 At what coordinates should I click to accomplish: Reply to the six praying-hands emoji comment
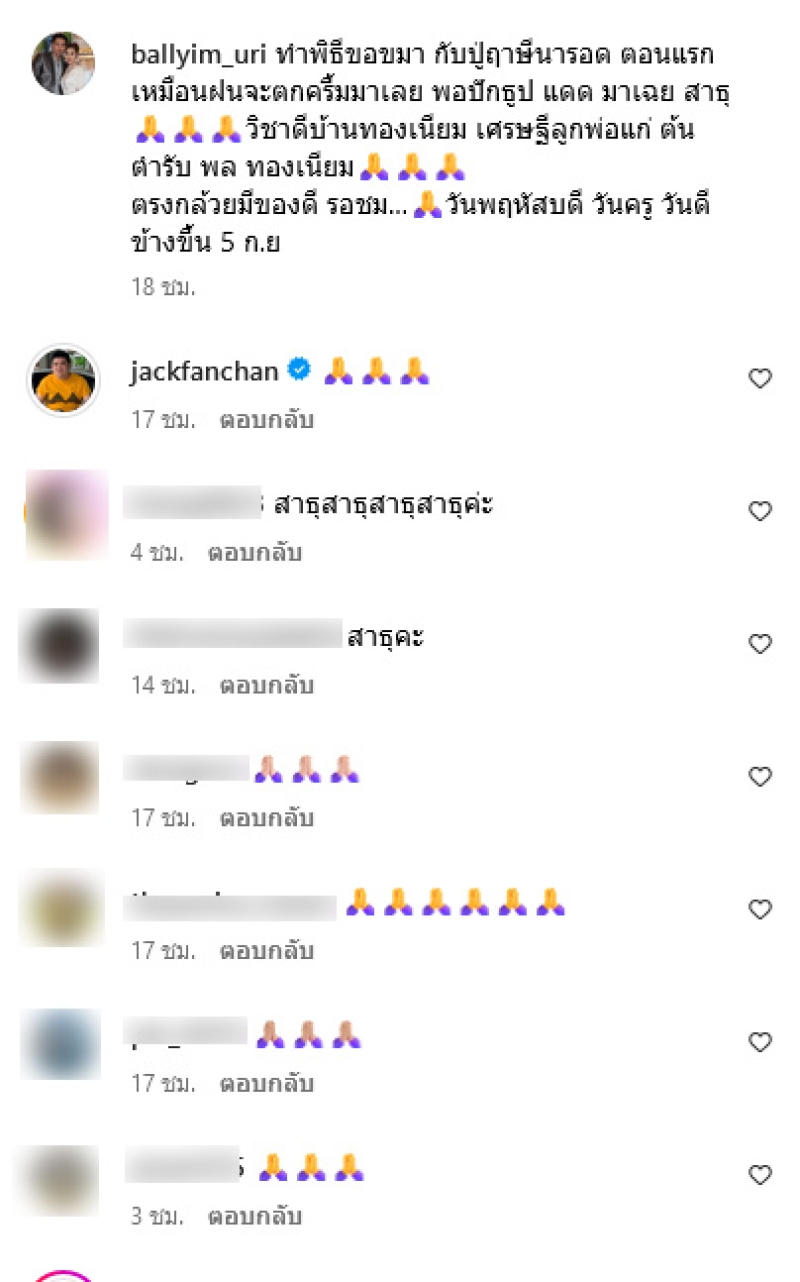(267, 951)
